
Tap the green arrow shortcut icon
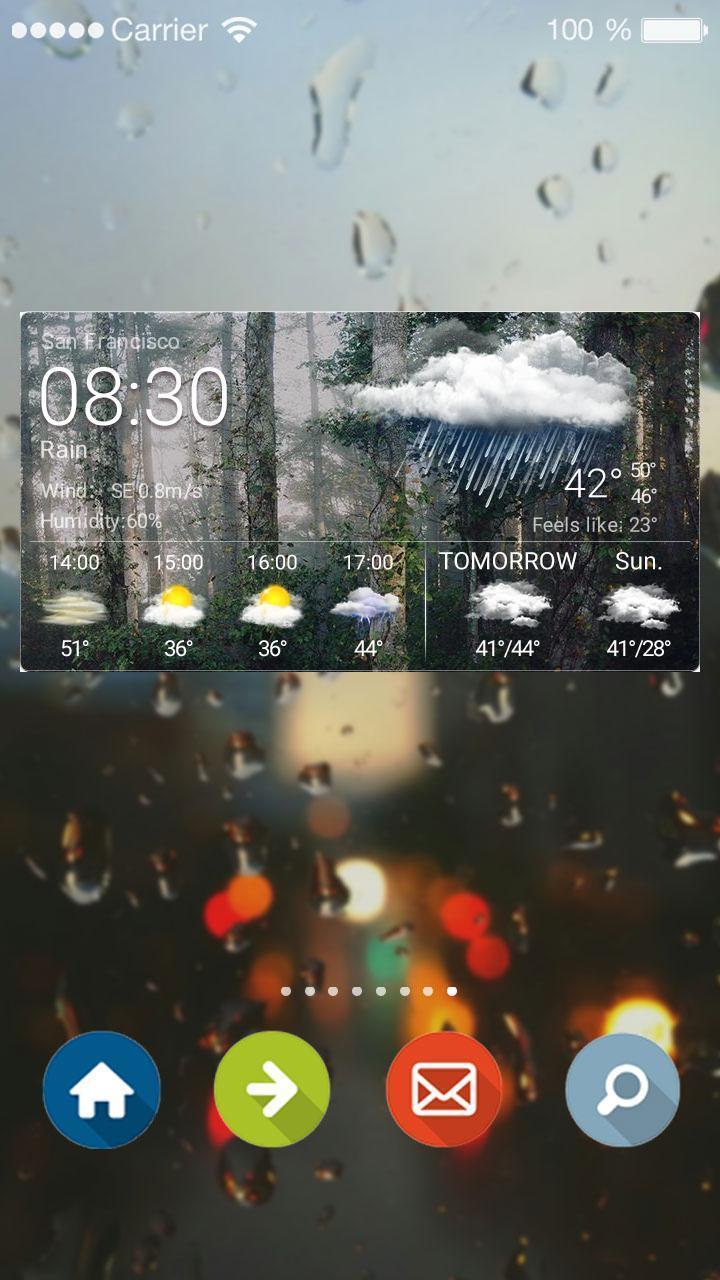(274, 1089)
